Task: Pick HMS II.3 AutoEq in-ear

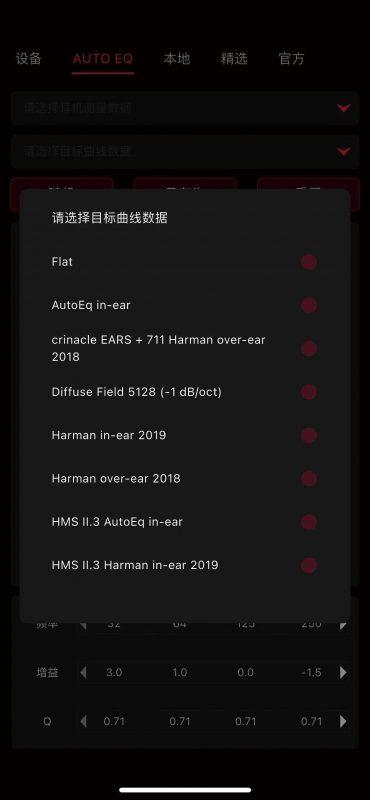Action: (185, 522)
